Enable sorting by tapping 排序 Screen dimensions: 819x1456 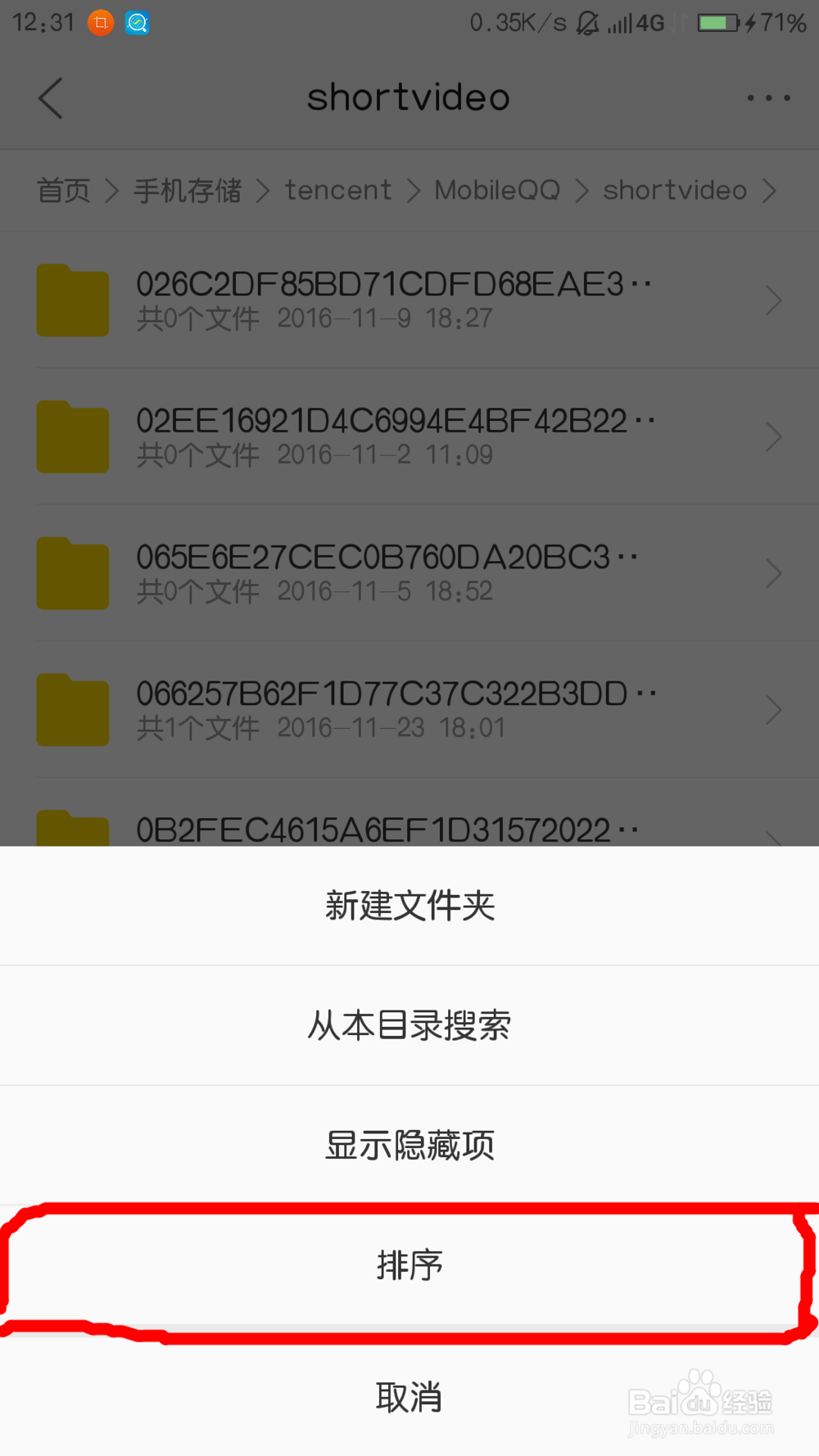click(x=409, y=1265)
